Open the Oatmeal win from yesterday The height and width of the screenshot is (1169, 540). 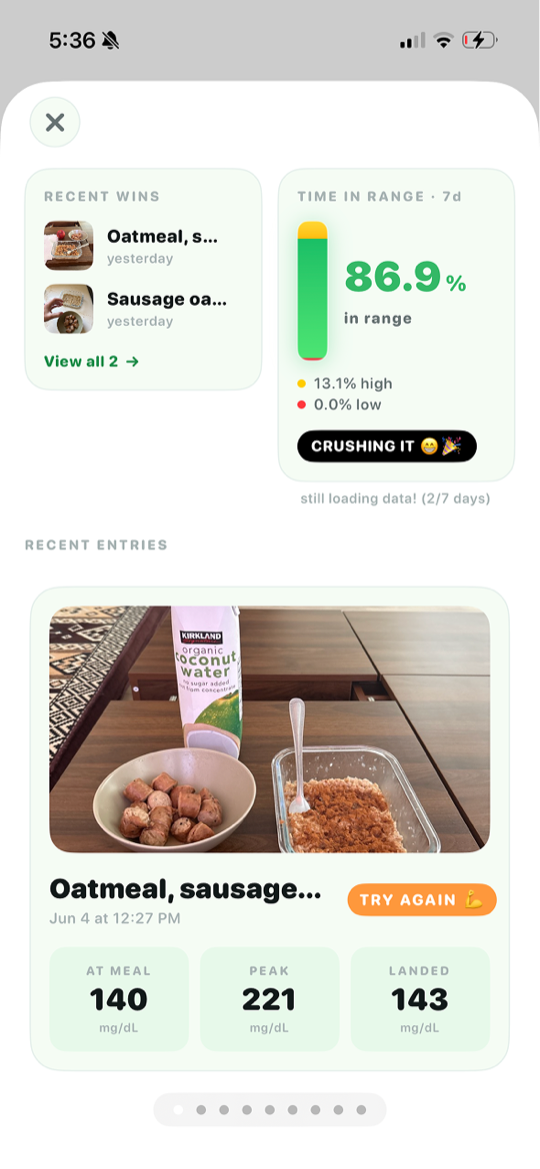point(136,246)
